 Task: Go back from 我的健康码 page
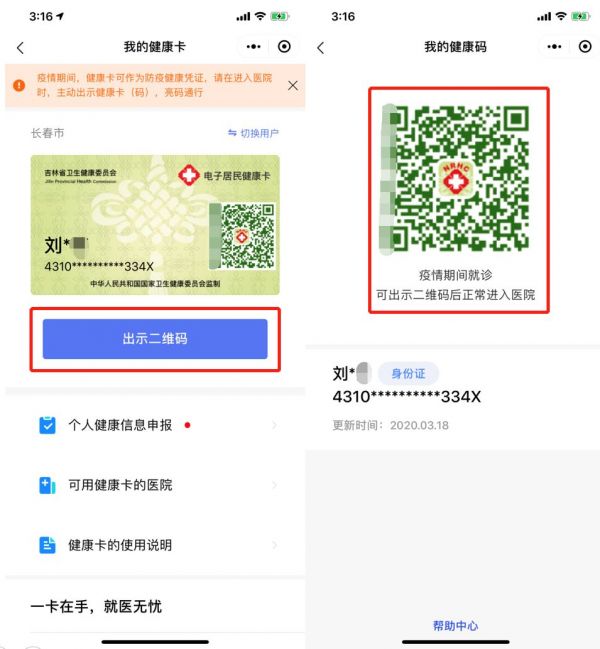[320, 47]
